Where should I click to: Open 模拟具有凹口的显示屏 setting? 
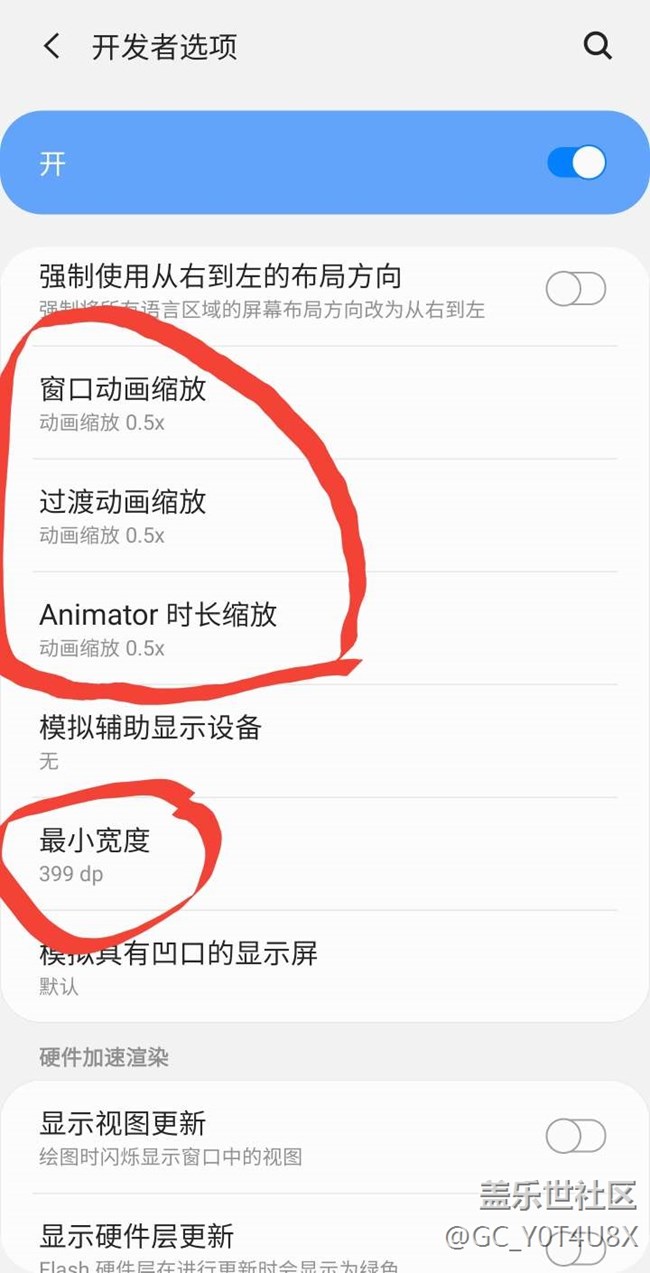pos(178,966)
